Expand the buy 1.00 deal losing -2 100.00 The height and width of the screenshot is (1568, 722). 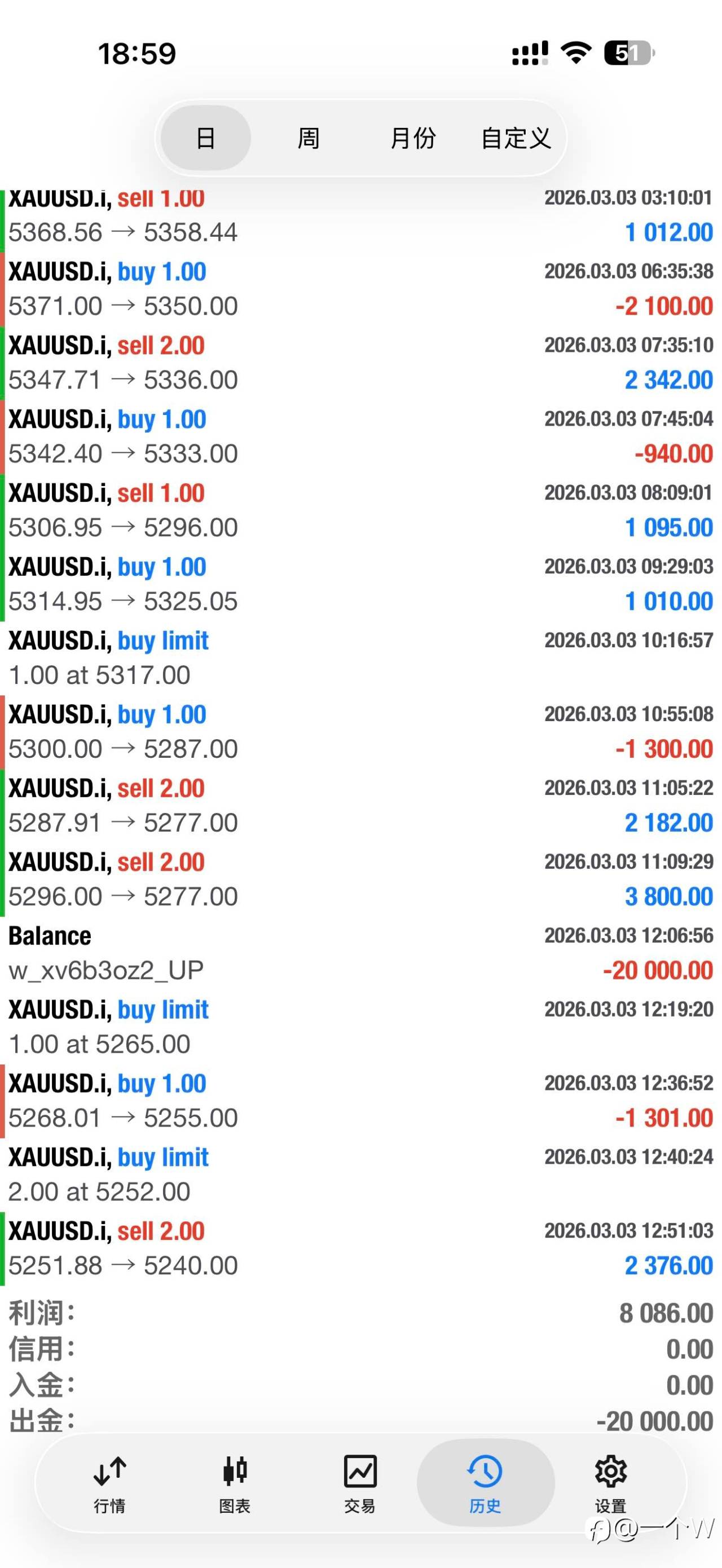pyautogui.click(x=361, y=289)
